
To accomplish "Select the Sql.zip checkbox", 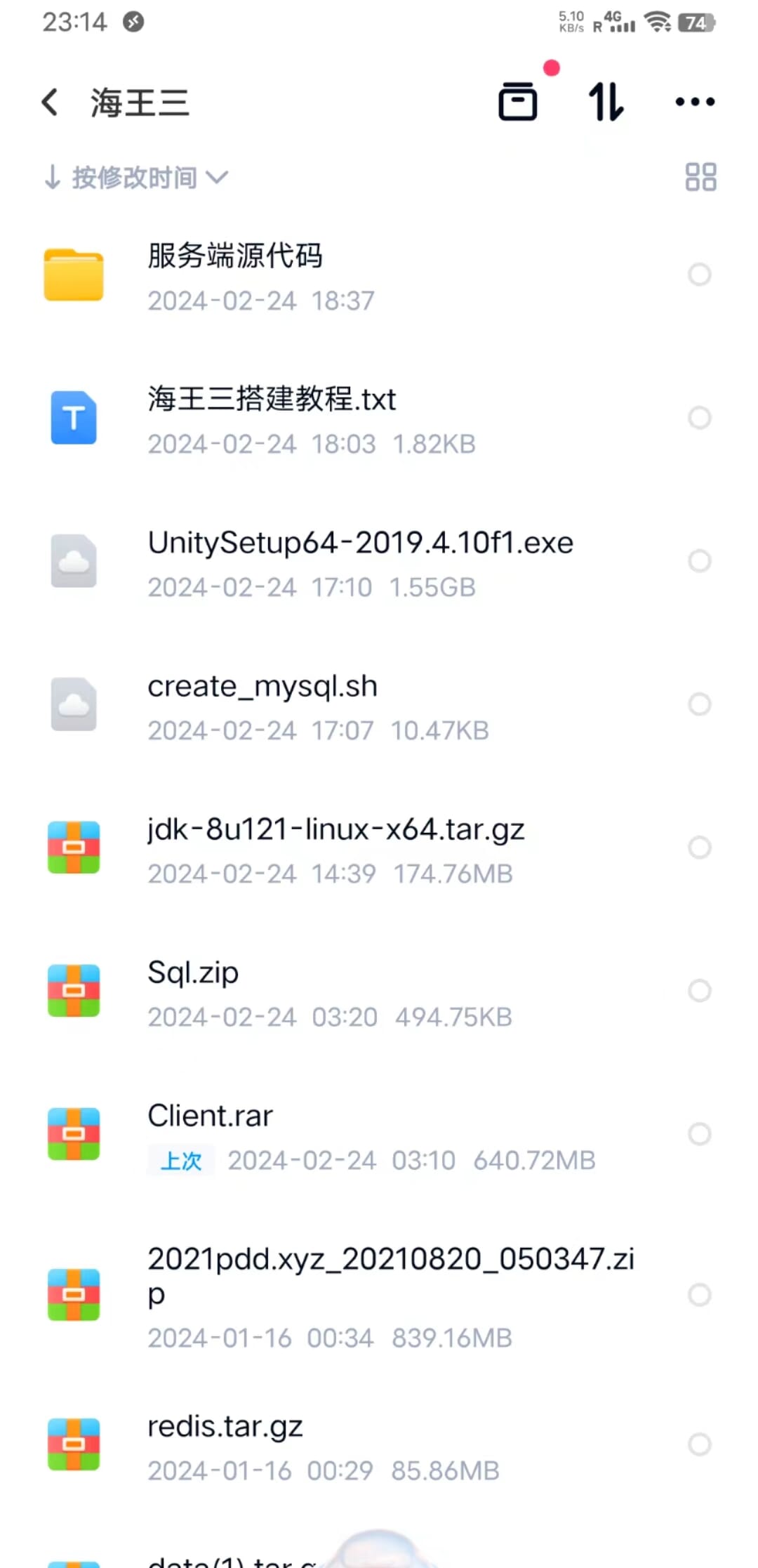I will coord(699,991).
